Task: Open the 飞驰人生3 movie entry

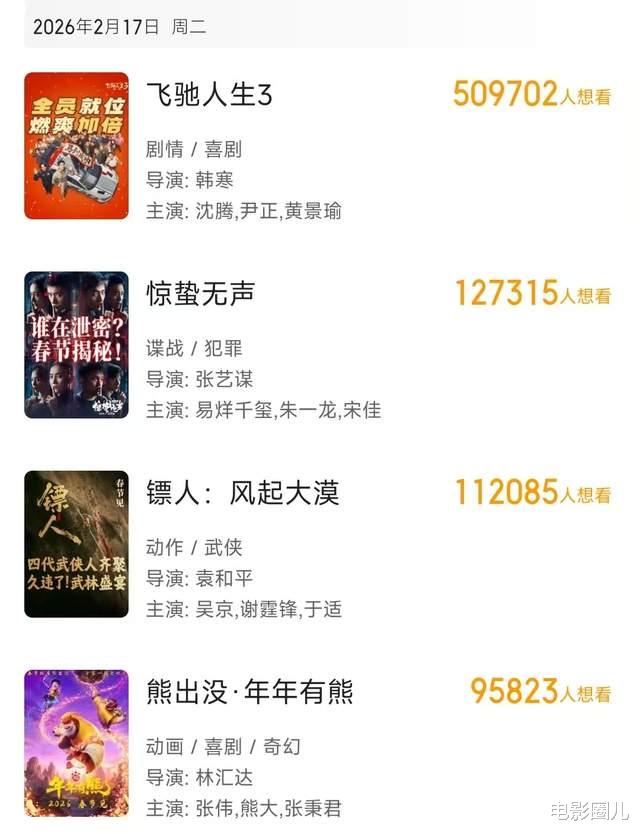Action: coord(209,95)
